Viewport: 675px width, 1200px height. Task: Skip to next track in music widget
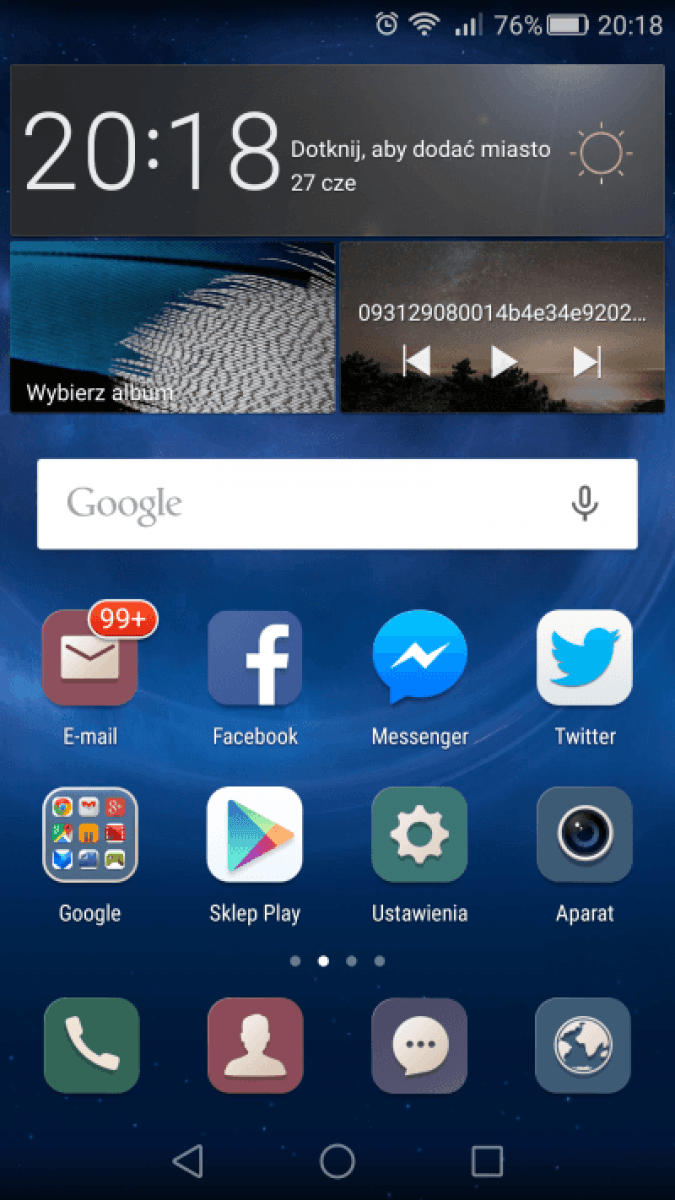pyautogui.click(x=587, y=361)
